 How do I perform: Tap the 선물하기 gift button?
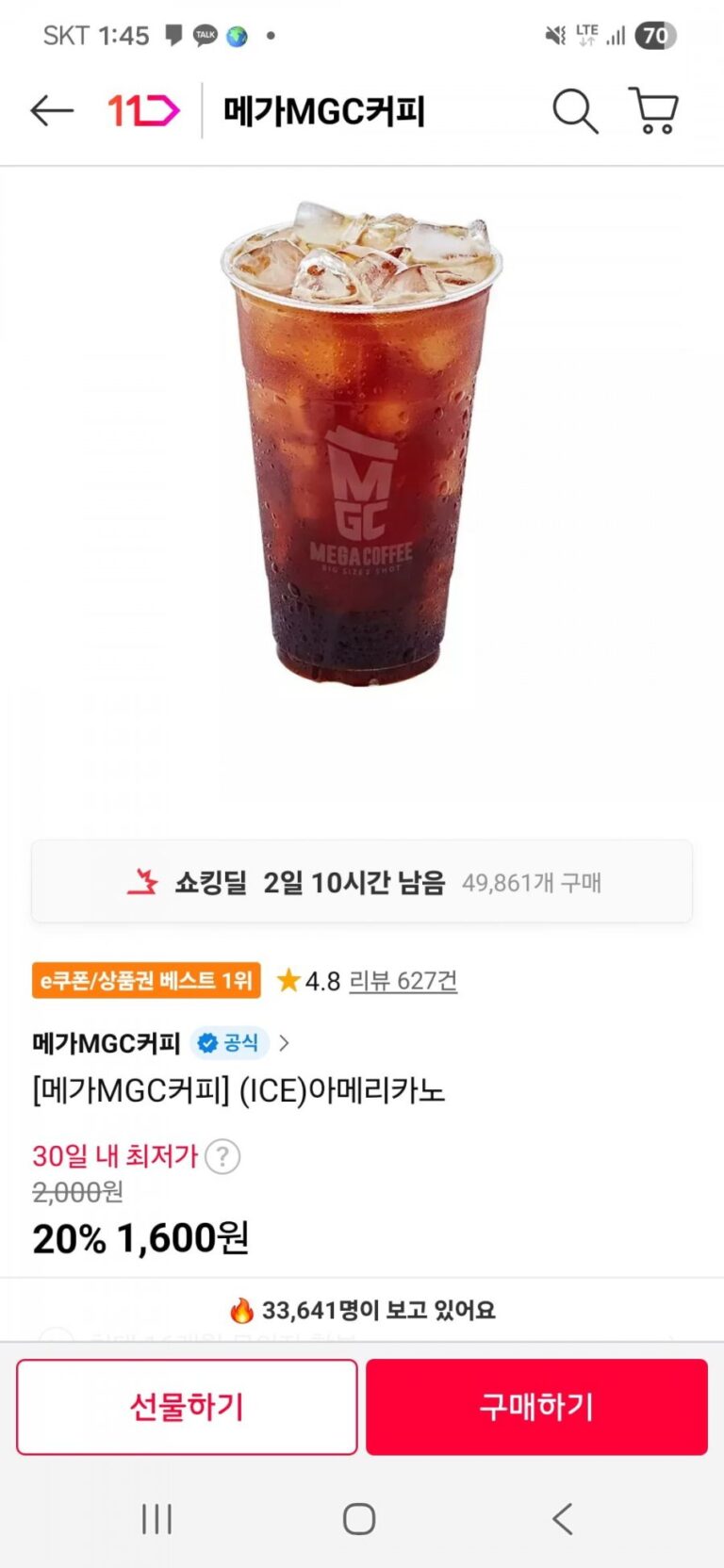(187, 1407)
